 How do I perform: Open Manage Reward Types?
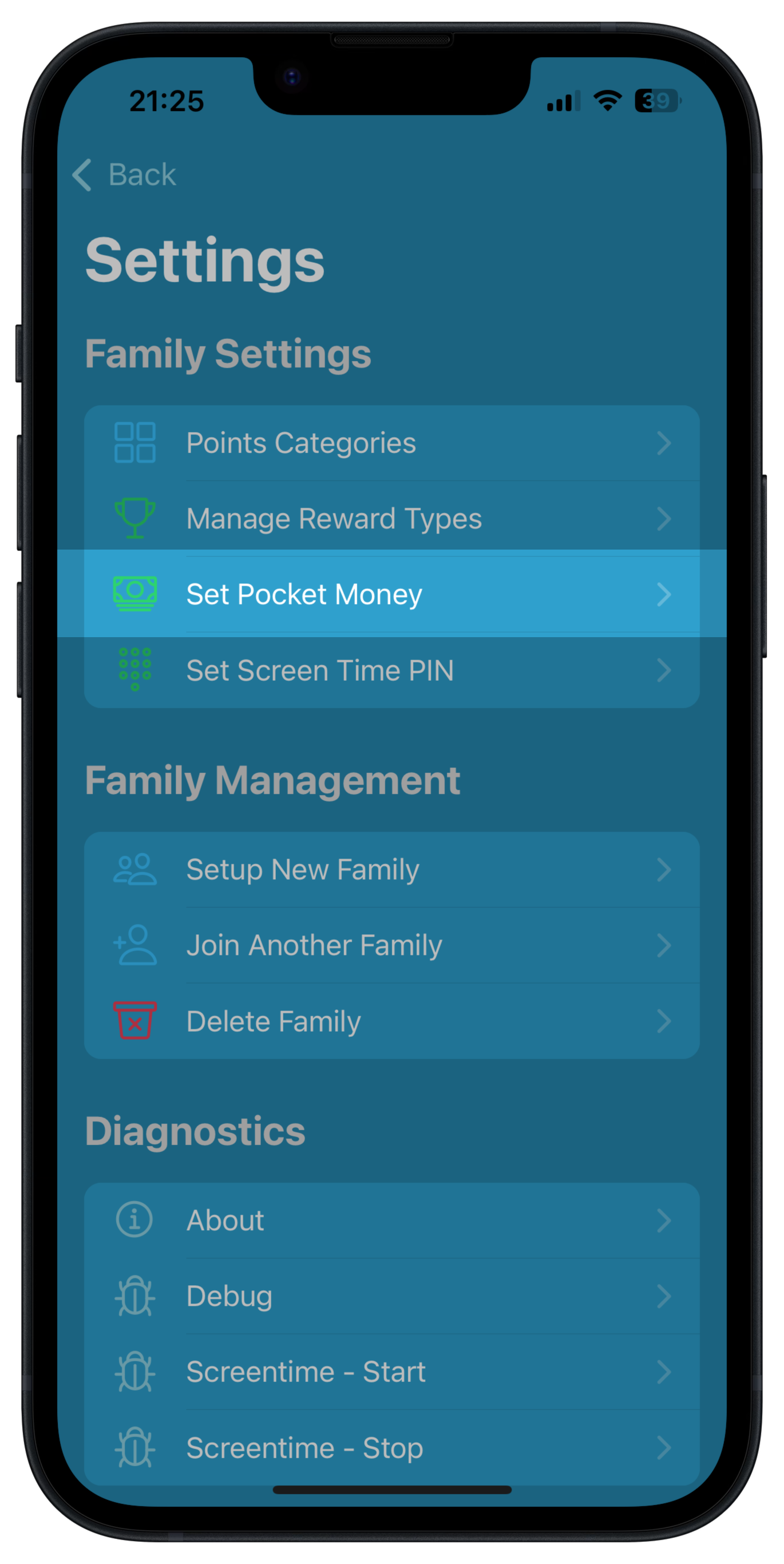[391, 519]
